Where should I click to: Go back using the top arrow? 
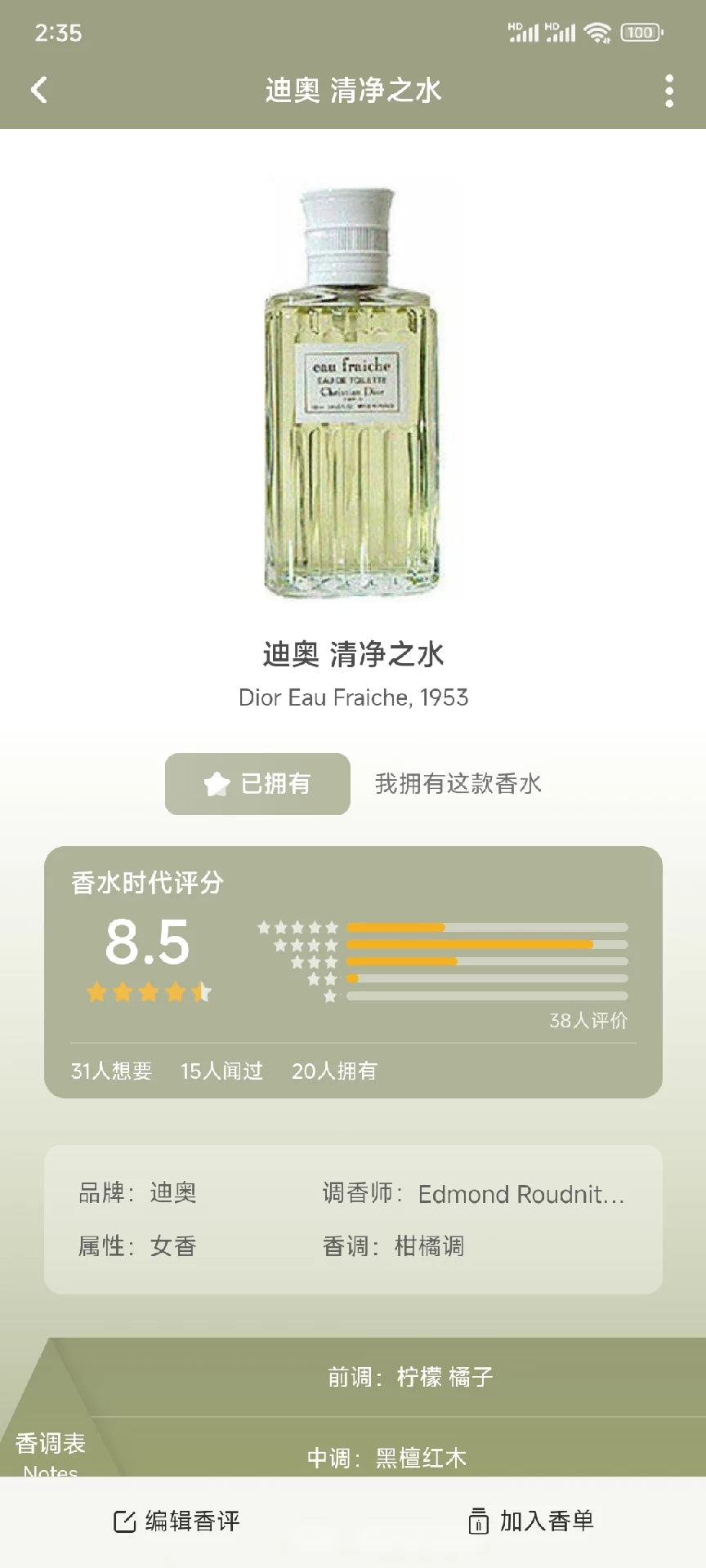click(38, 90)
